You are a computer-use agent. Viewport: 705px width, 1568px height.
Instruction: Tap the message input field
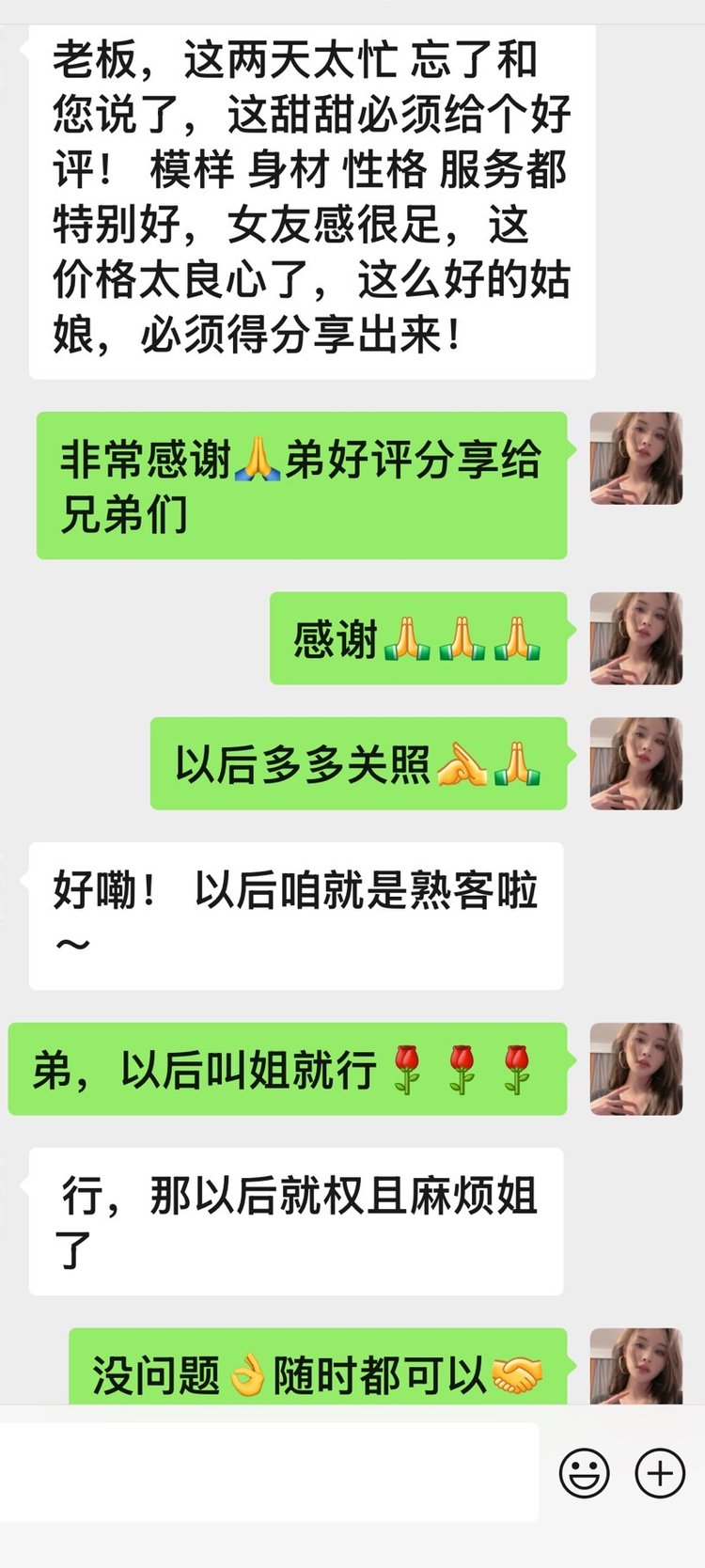pos(269,1472)
